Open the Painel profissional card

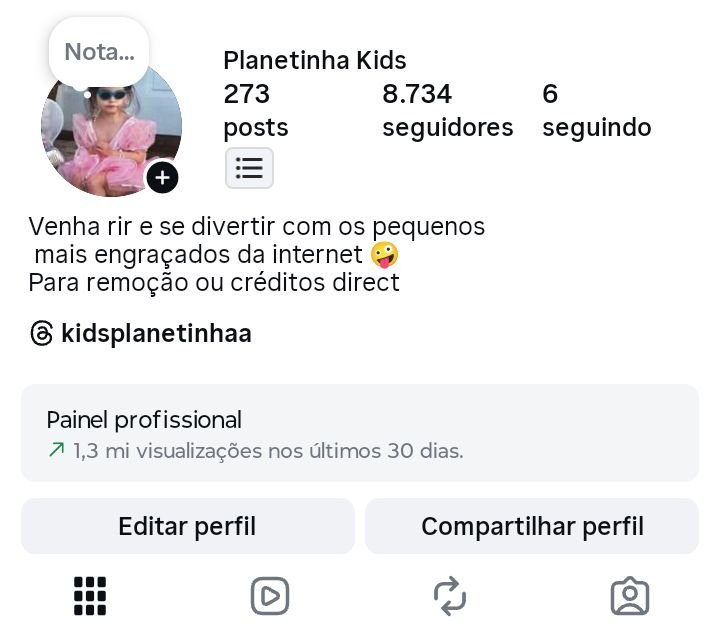click(360, 434)
